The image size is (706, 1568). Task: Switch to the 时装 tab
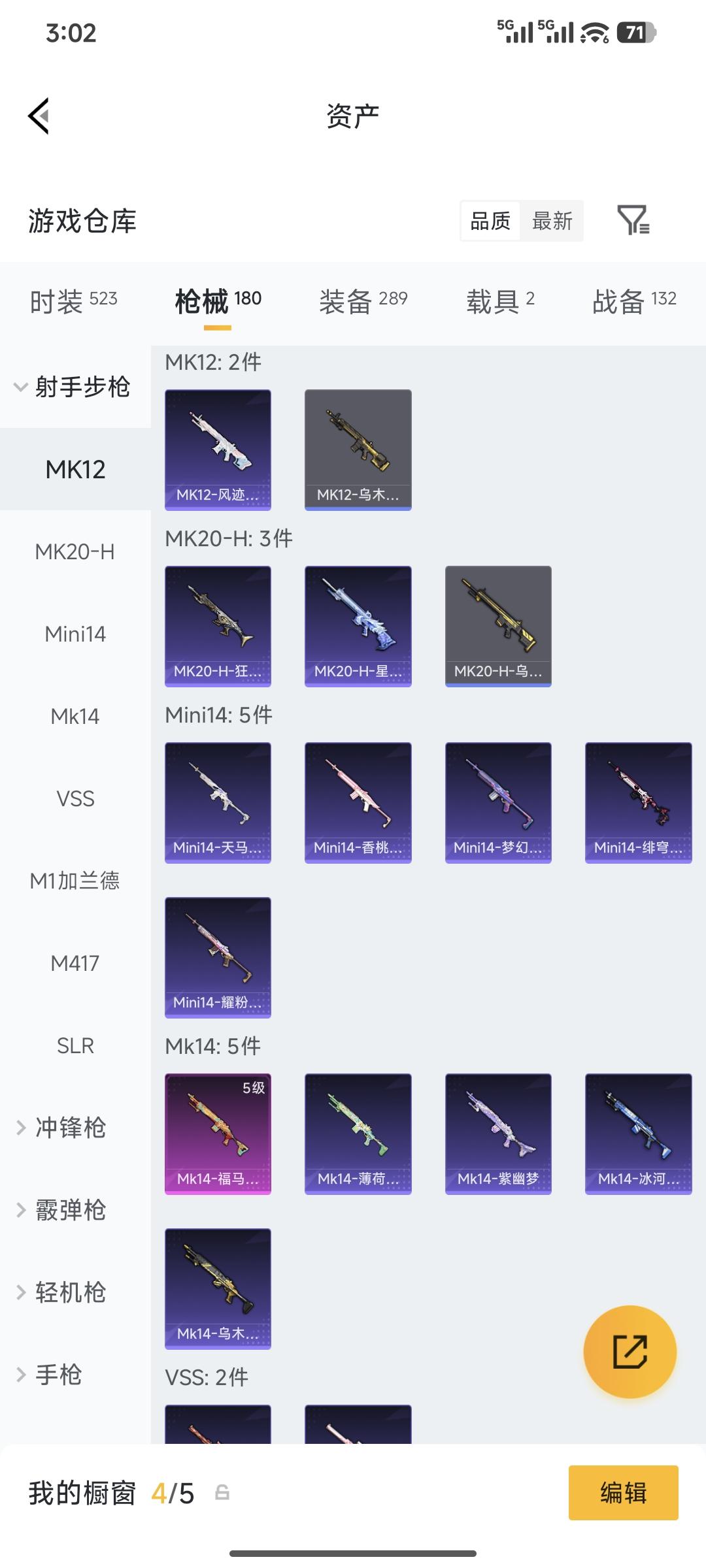(73, 301)
